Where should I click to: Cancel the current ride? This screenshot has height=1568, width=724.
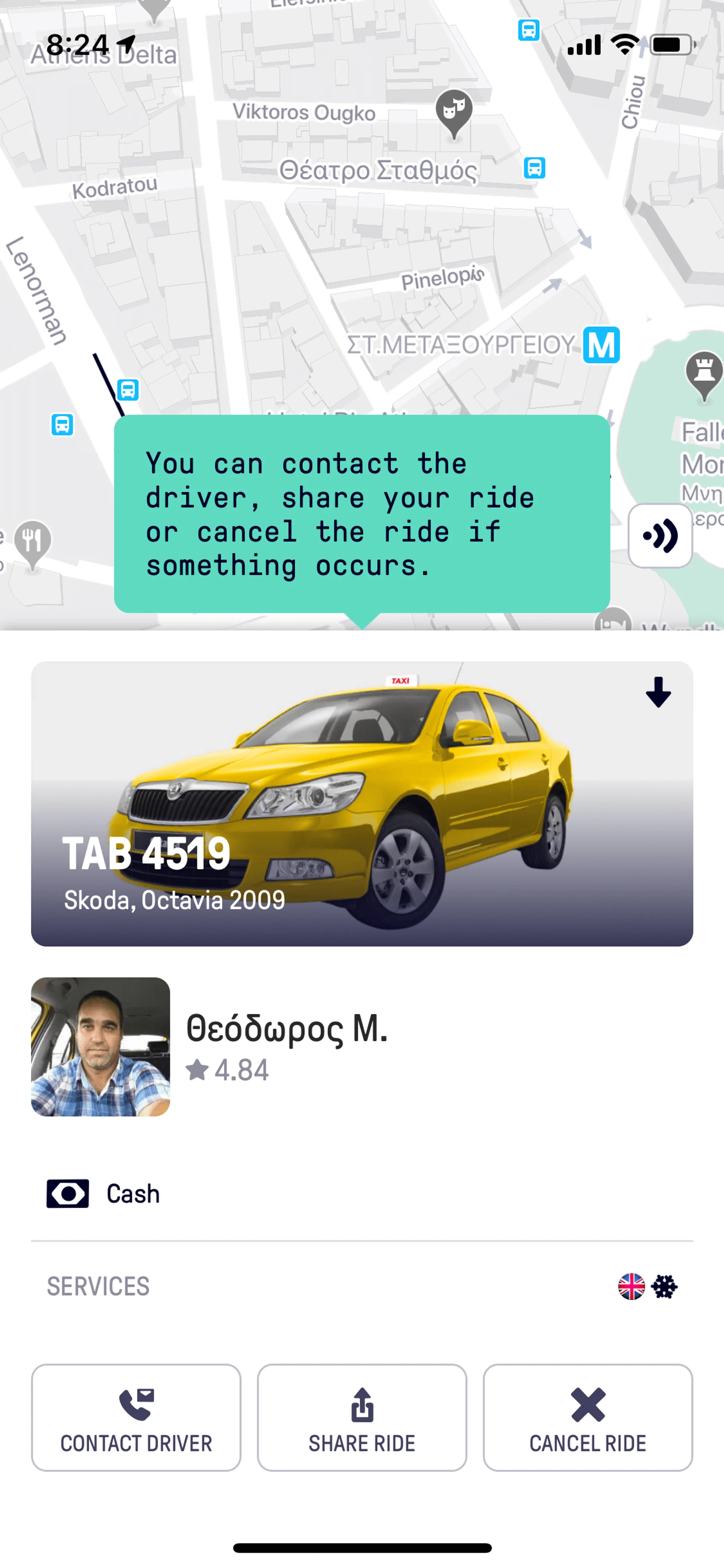click(x=587, y=1417)
